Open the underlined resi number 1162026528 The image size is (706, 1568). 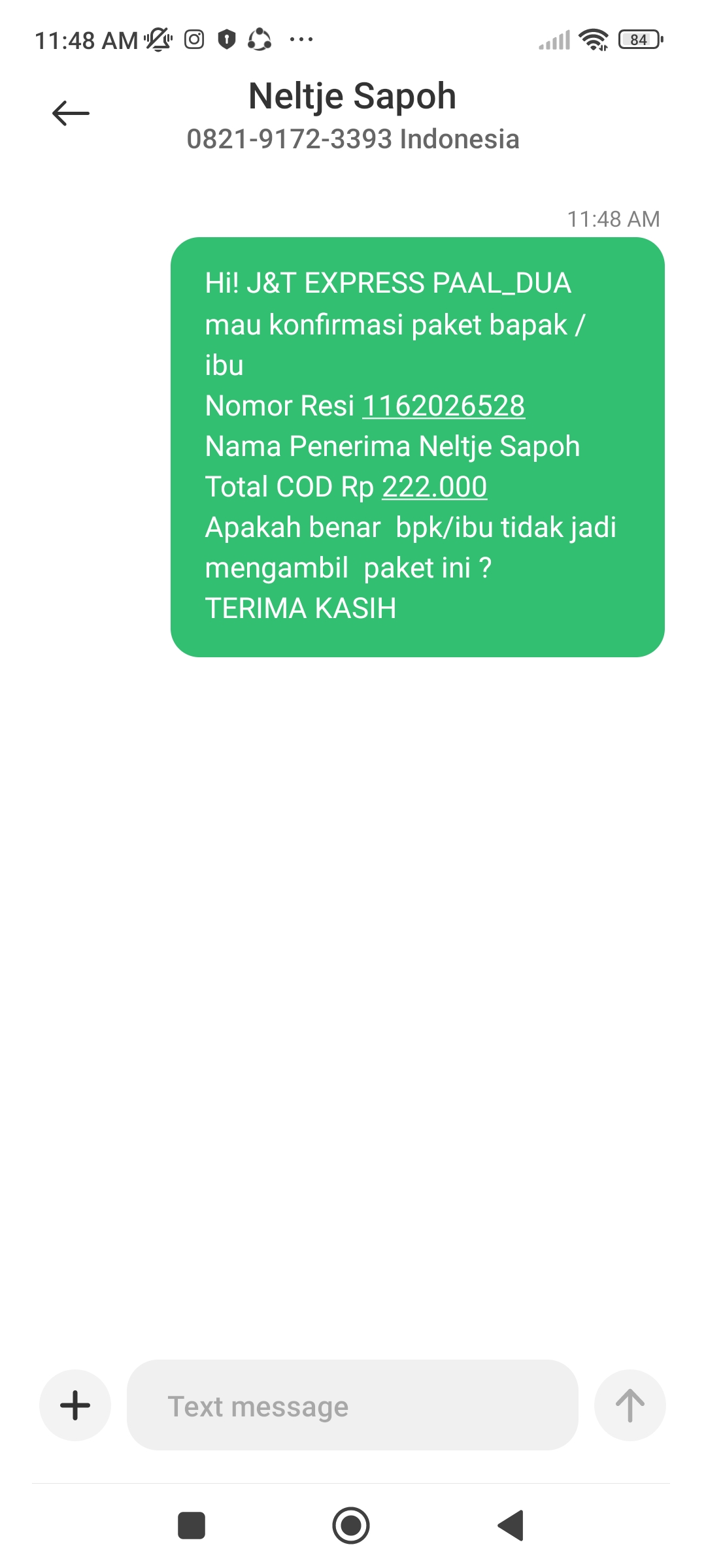[443, 406]
